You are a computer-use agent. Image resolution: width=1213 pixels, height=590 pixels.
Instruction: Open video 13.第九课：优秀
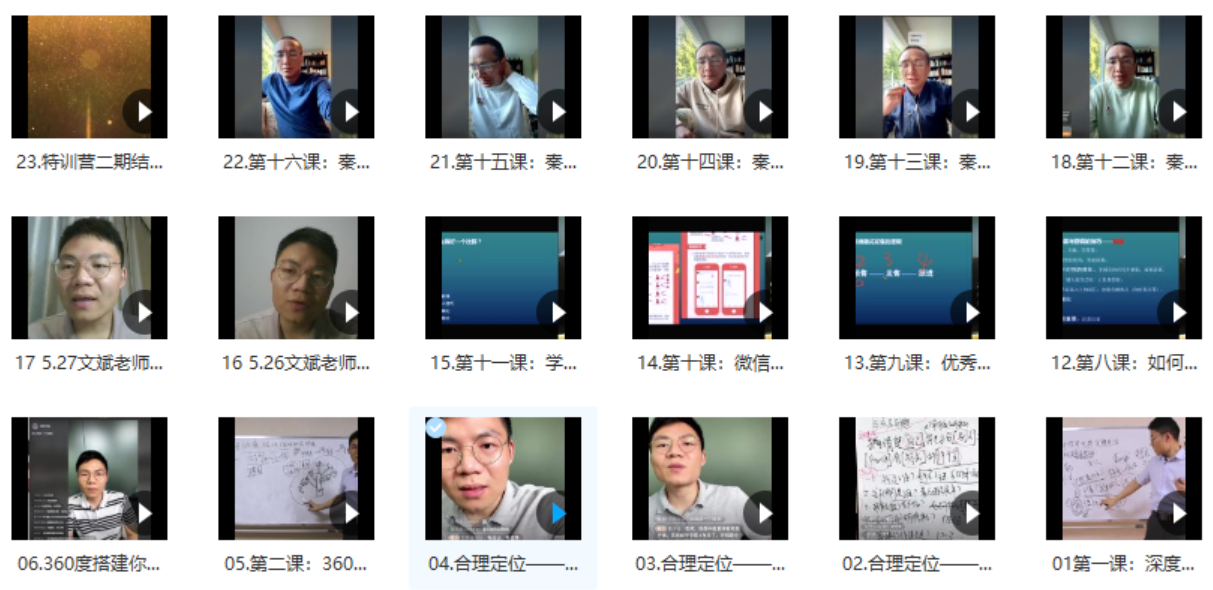[x=917, y=278]
